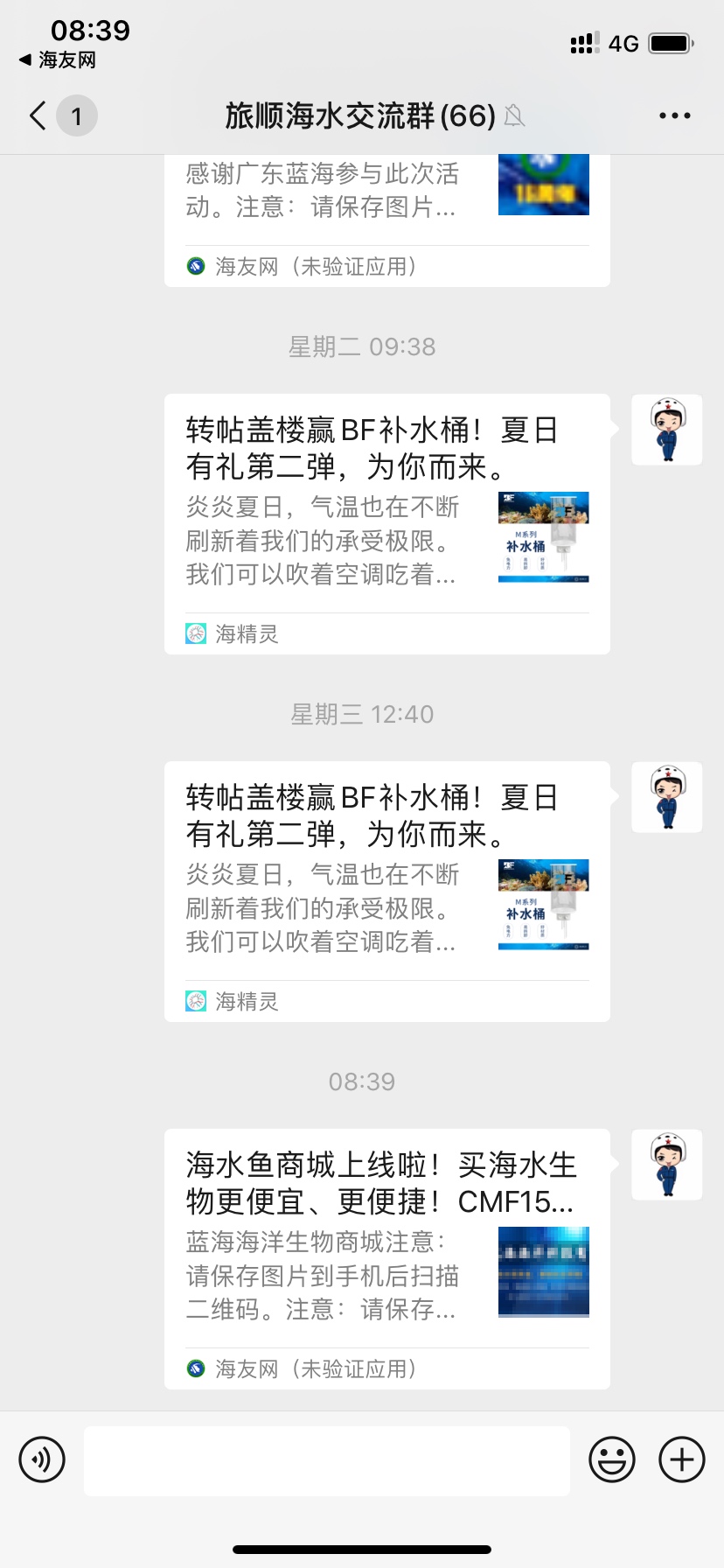Open the plus attachments menu

click(x=681, y=1459)
